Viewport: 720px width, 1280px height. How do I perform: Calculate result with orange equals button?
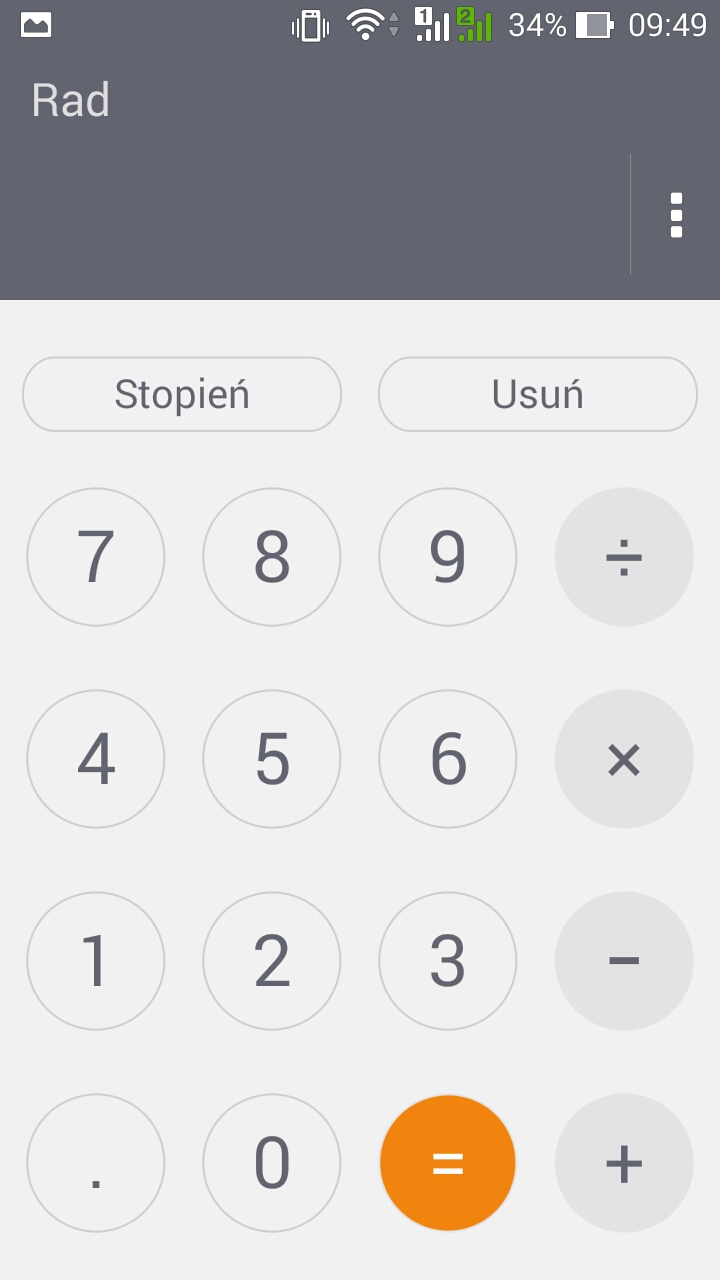click(448, 1163)
